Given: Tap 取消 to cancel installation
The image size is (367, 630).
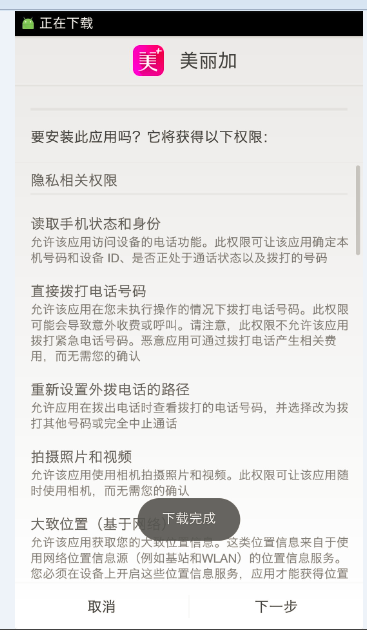Looking at the screenshot, I should point(102,606).
